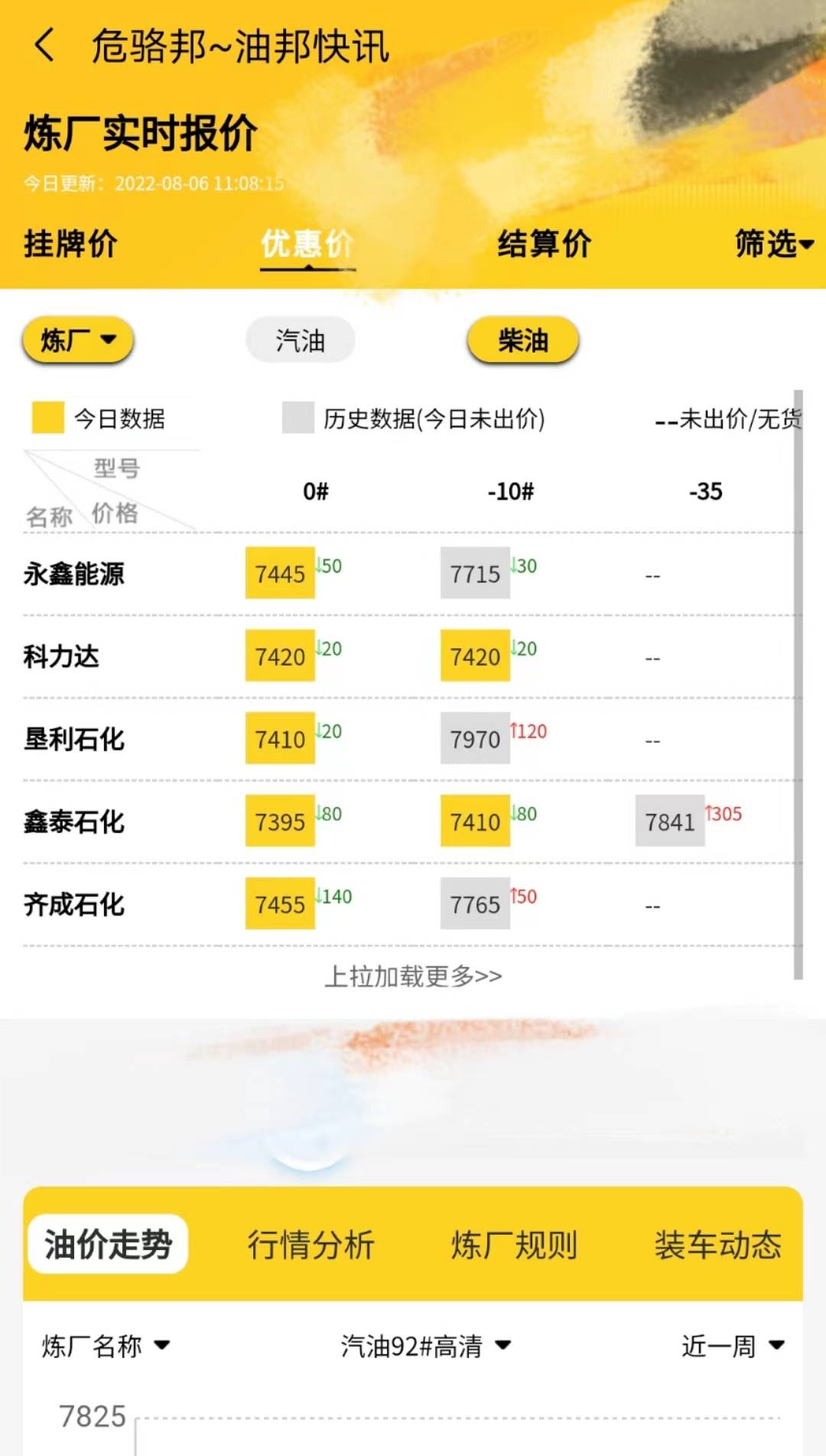
Task: Expand the 炼厂 dropdown chip
Action: [78, 340]
